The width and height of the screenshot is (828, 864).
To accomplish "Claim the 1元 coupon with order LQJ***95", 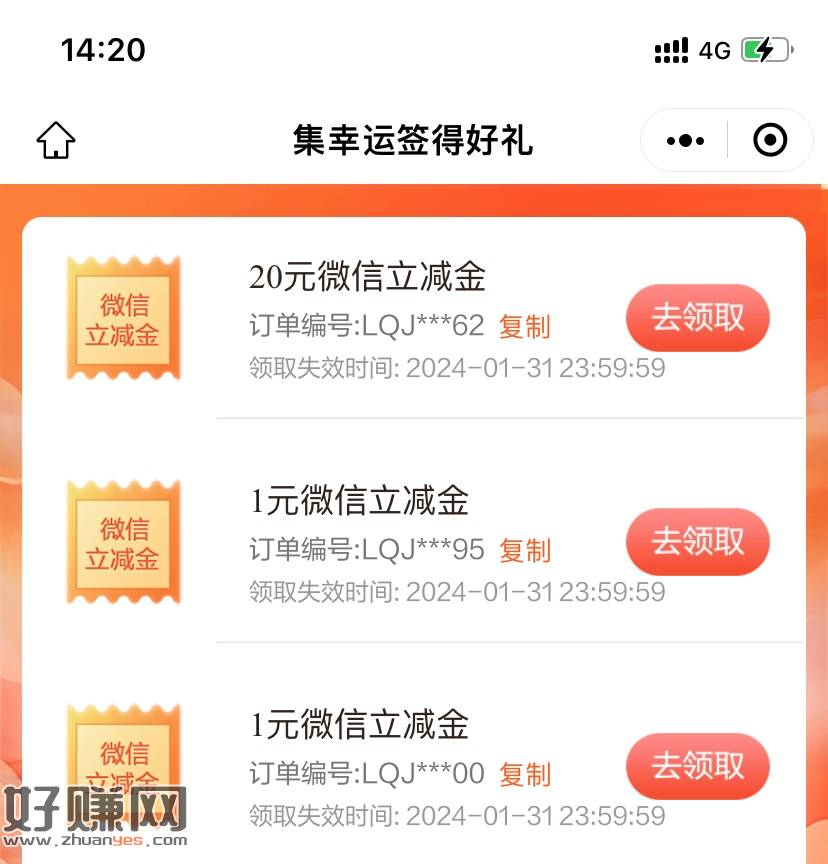I will [698, 542].
